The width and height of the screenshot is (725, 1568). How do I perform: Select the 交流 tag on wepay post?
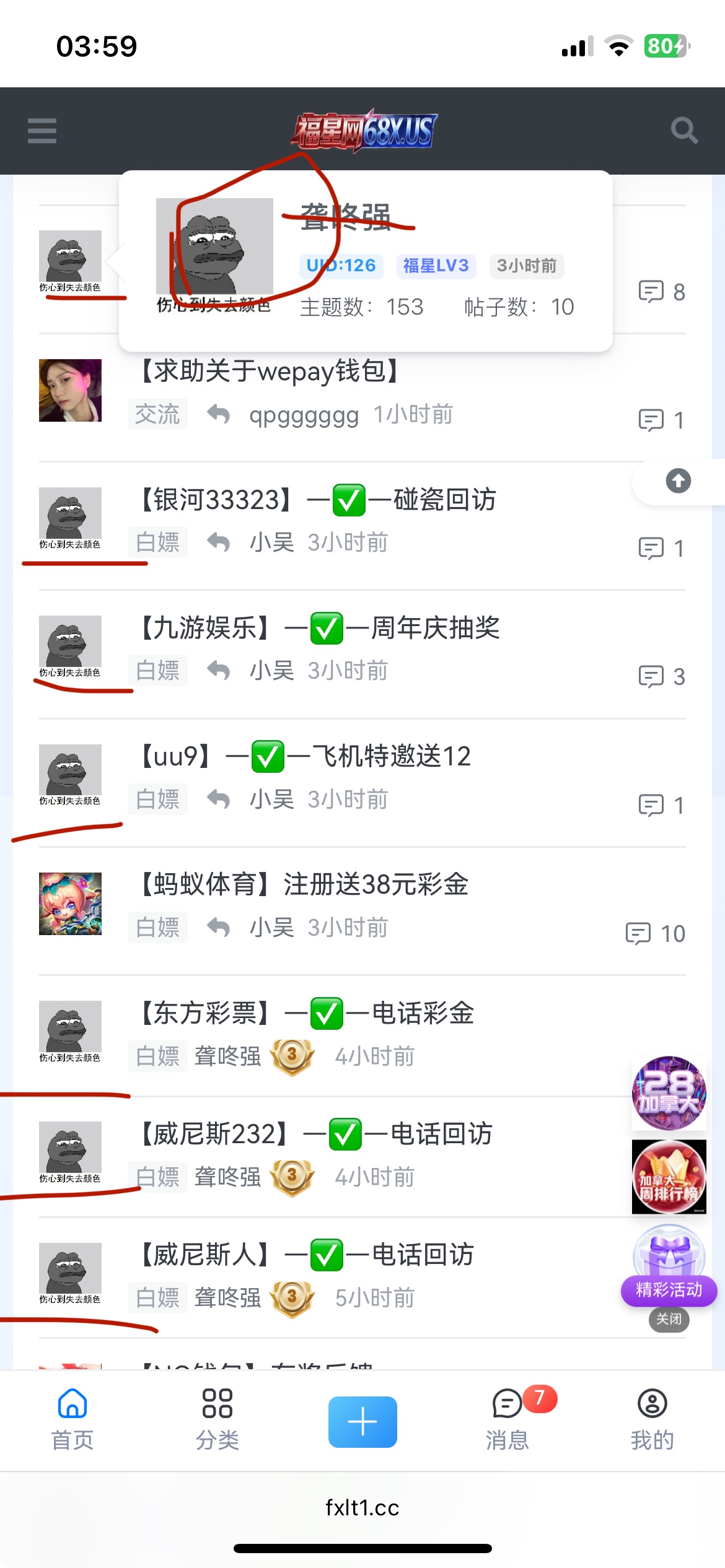[157, 414]
